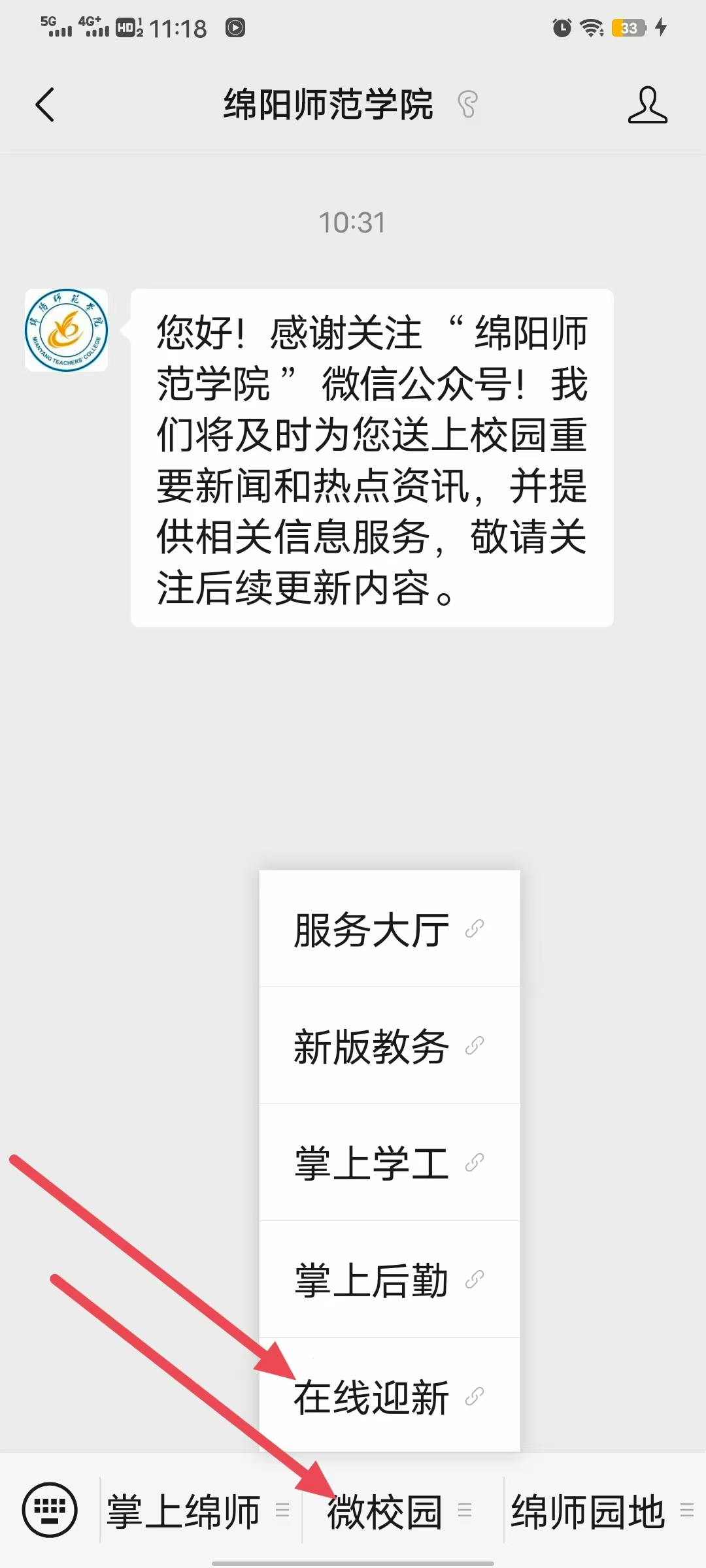Tap the 绵阳师范学院 avatar
The image size is (706, 1568).
[x=66, y=331]
